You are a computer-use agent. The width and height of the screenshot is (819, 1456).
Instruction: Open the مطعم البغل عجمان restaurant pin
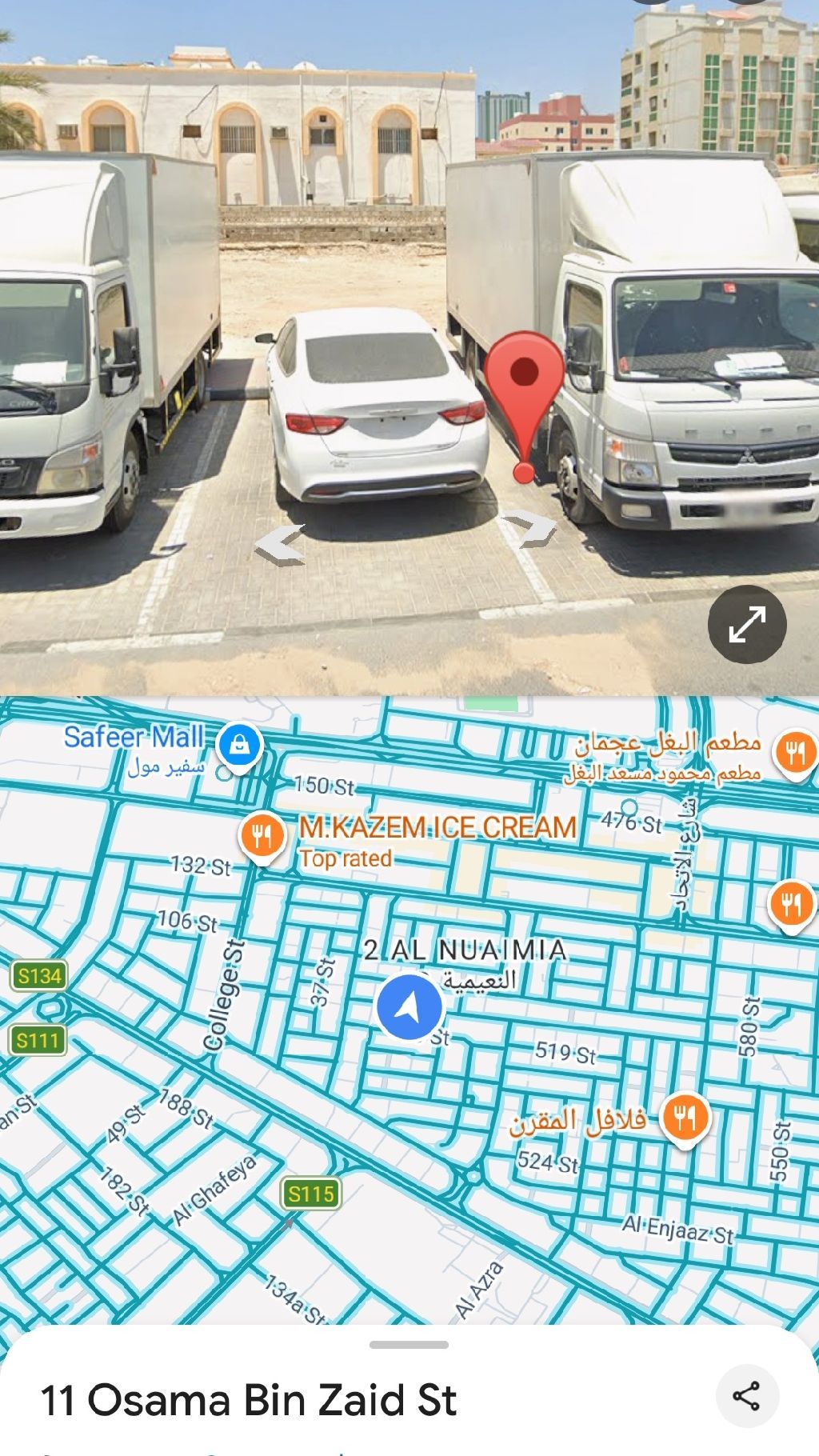click(793, 752)
